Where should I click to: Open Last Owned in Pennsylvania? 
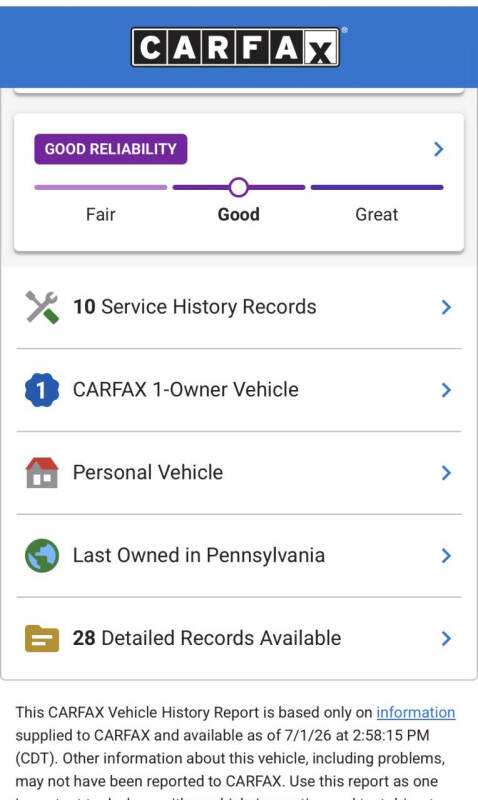pyautogui.click(x=239, y=556)
